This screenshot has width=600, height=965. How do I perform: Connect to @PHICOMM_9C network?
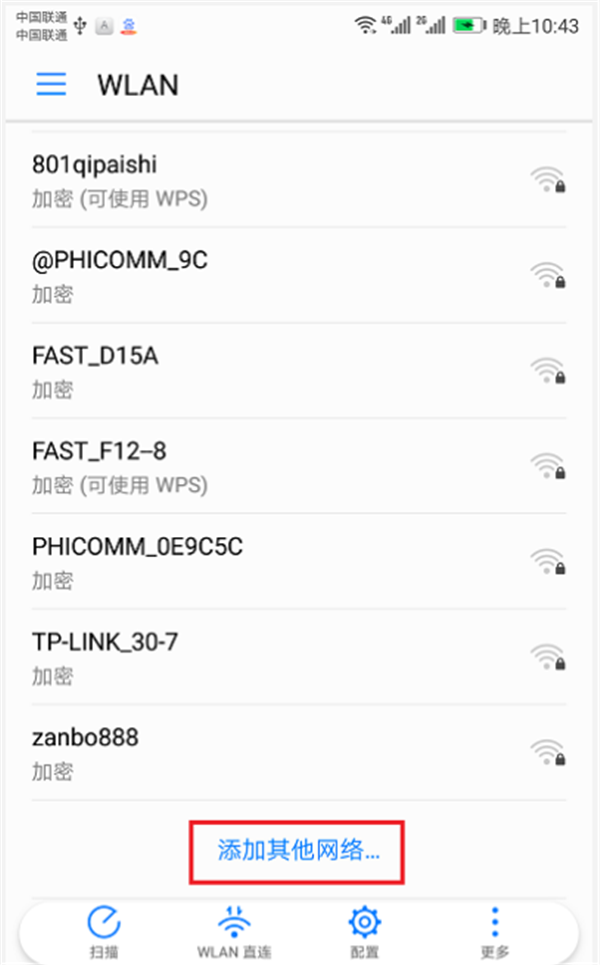(299, 276)
